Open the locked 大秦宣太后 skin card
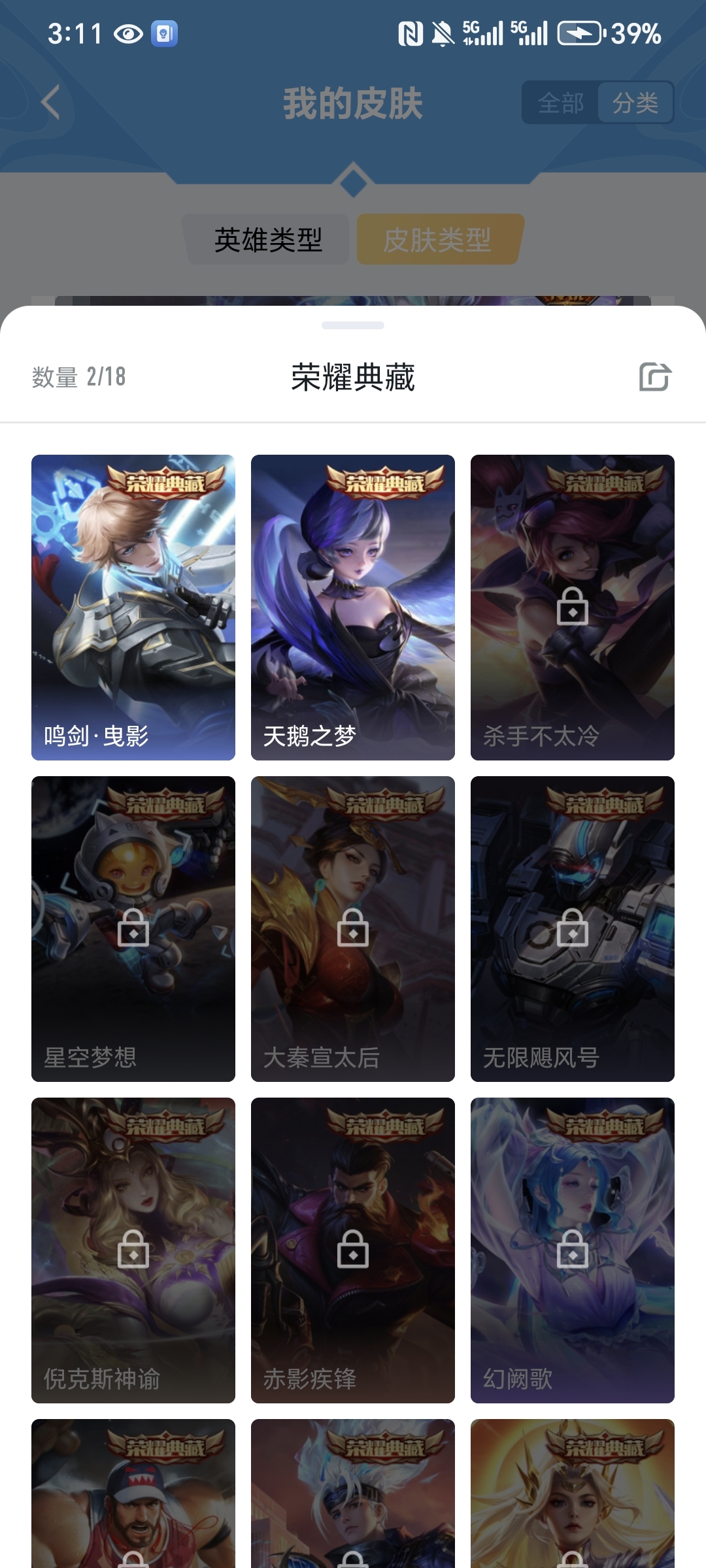Image resolution: width=706 pixels, height=1568 pixels. click(x=353, y=929)
